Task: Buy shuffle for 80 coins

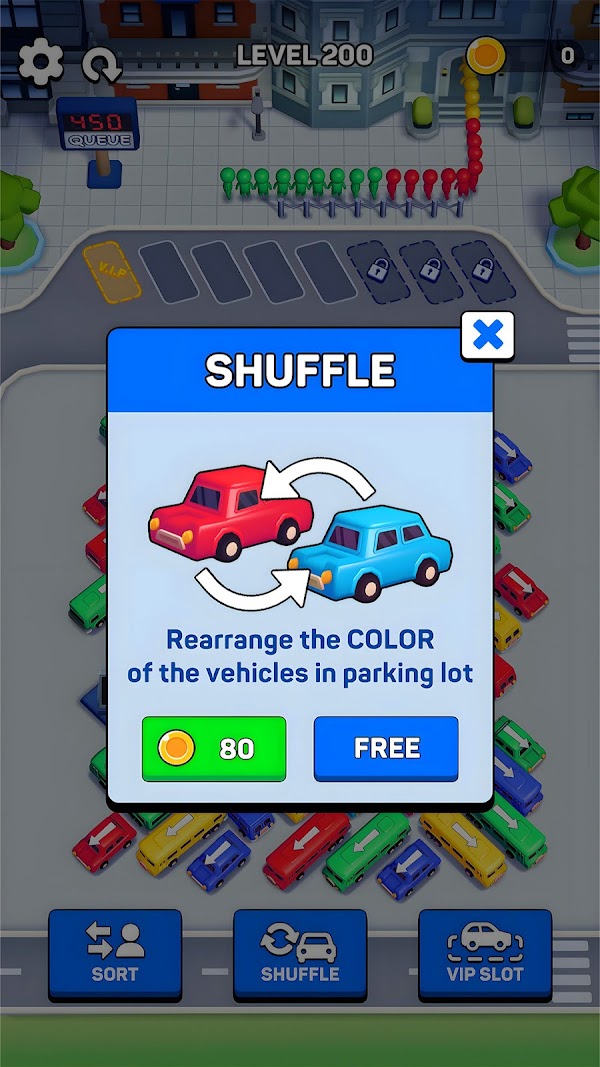Action: pos(214,748)
